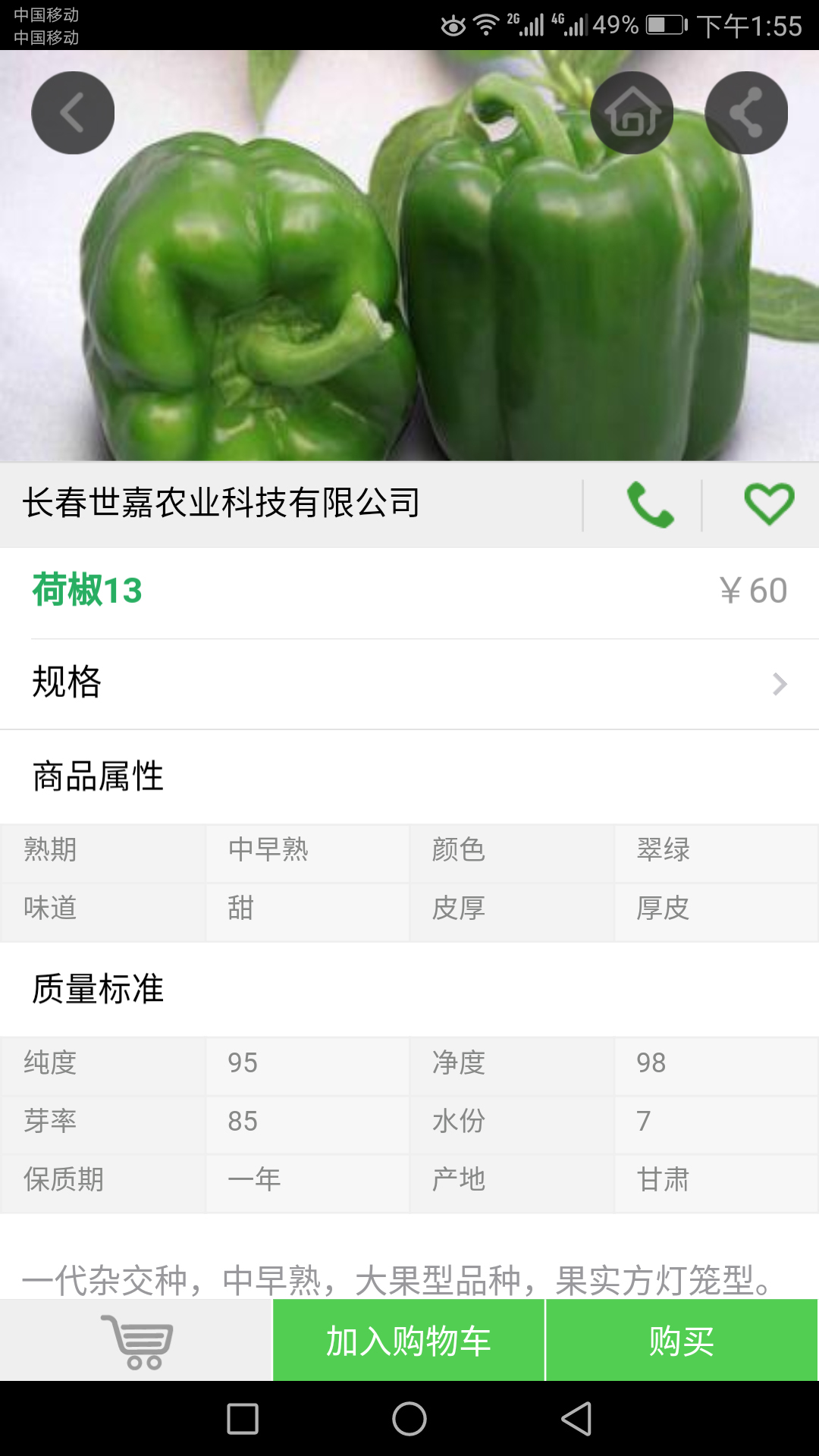Viewport: 819px width, 1456px height.
Task: Go to the system home screen
Action: point(409,1419)
